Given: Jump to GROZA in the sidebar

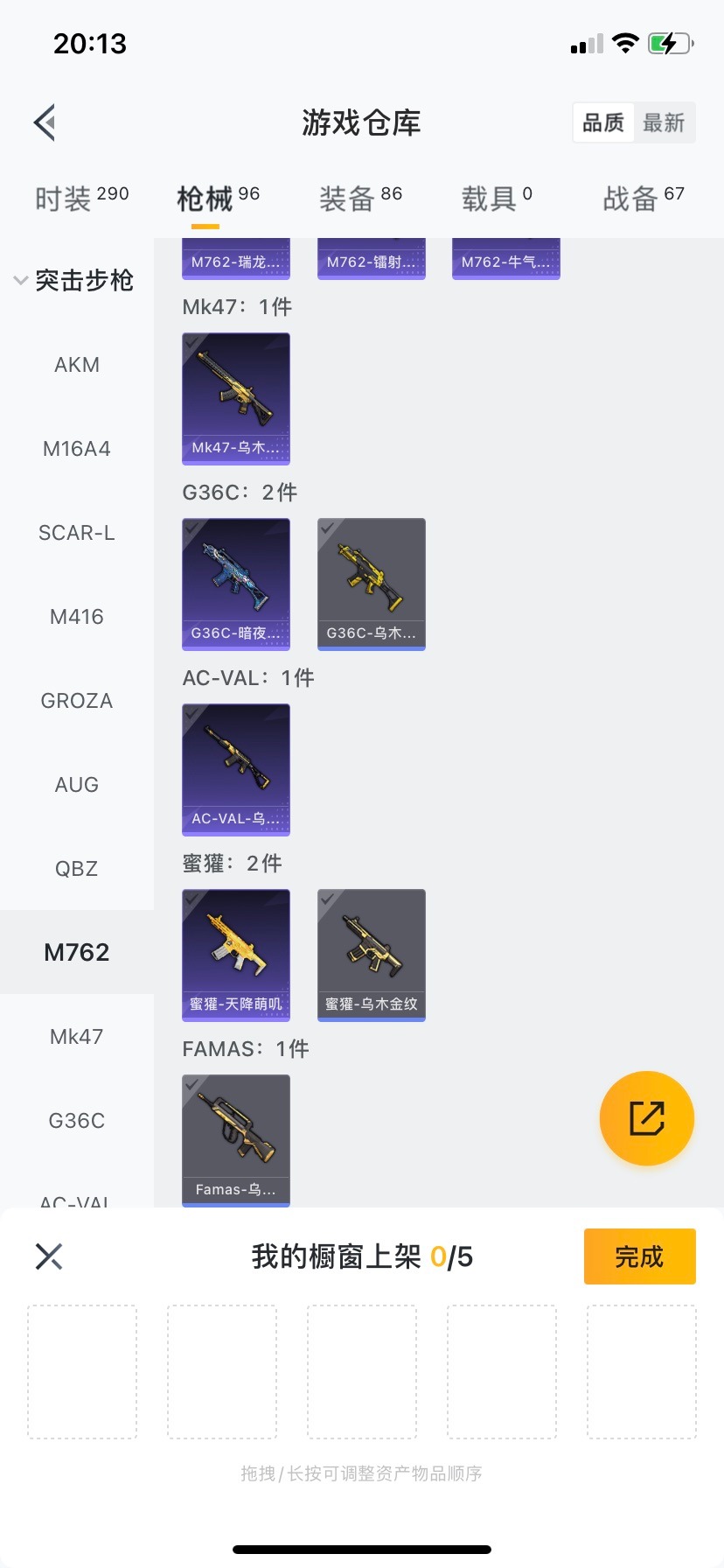Looking at the screenshot, I should point(77,701).
